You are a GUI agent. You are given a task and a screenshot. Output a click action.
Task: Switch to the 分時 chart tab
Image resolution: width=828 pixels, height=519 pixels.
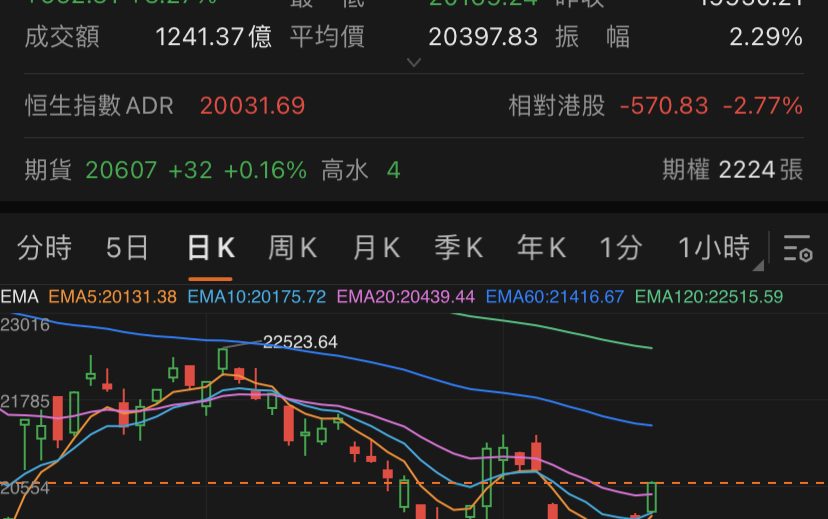pyautogui.click(x=45, y=248)
